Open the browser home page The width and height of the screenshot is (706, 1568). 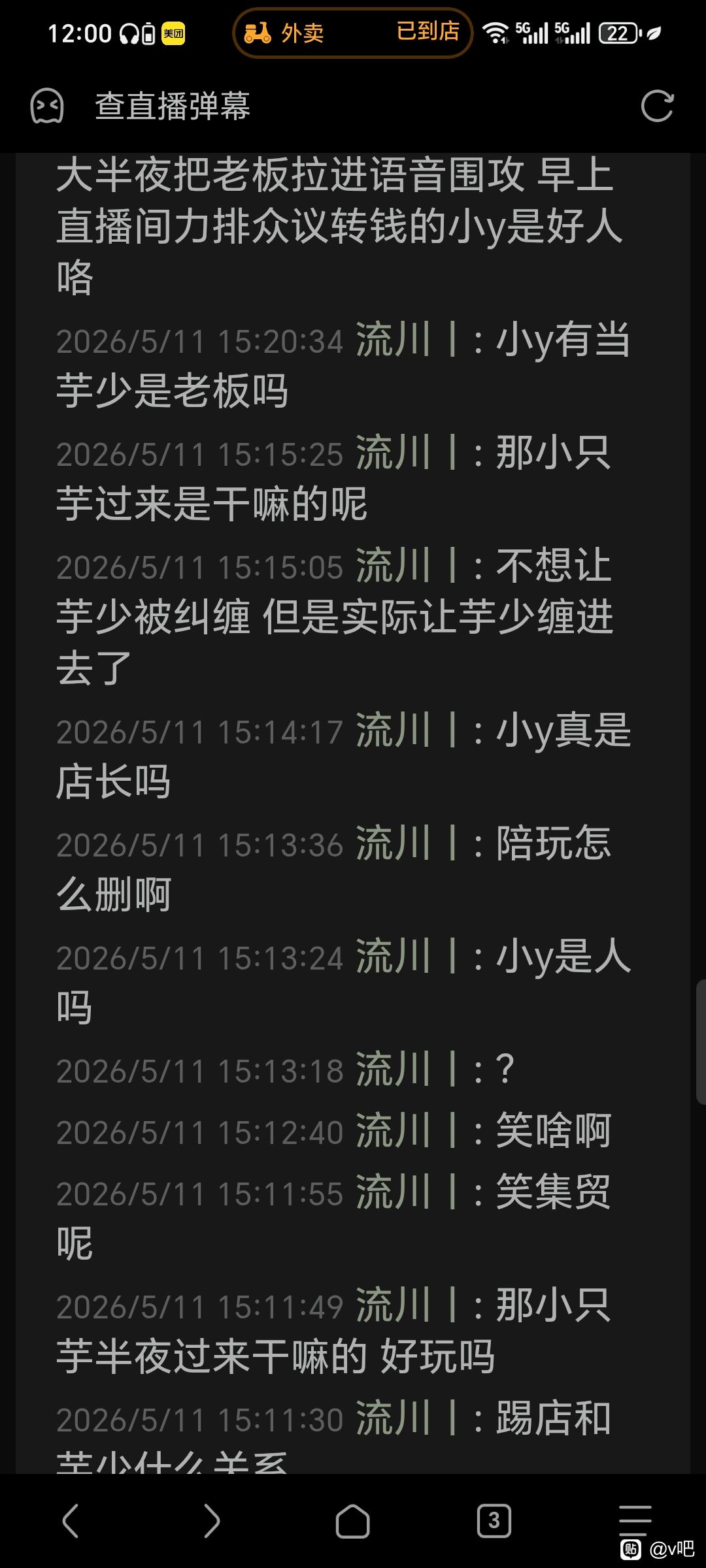352,1521
